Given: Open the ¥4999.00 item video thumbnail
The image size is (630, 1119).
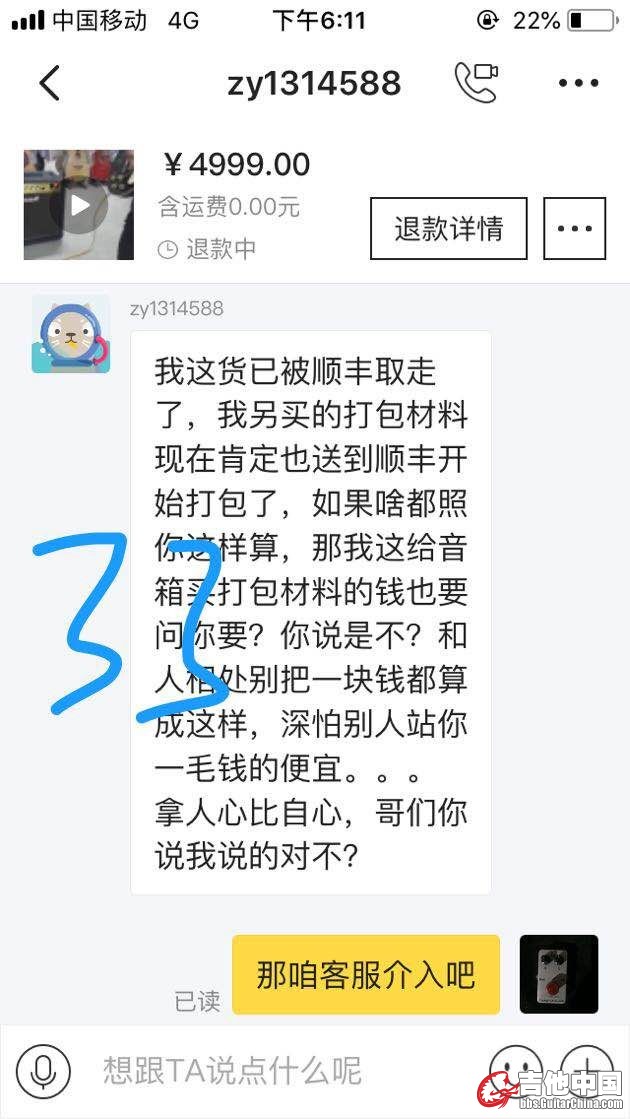Looking at the screenshot, I should (x=79, y=205).
